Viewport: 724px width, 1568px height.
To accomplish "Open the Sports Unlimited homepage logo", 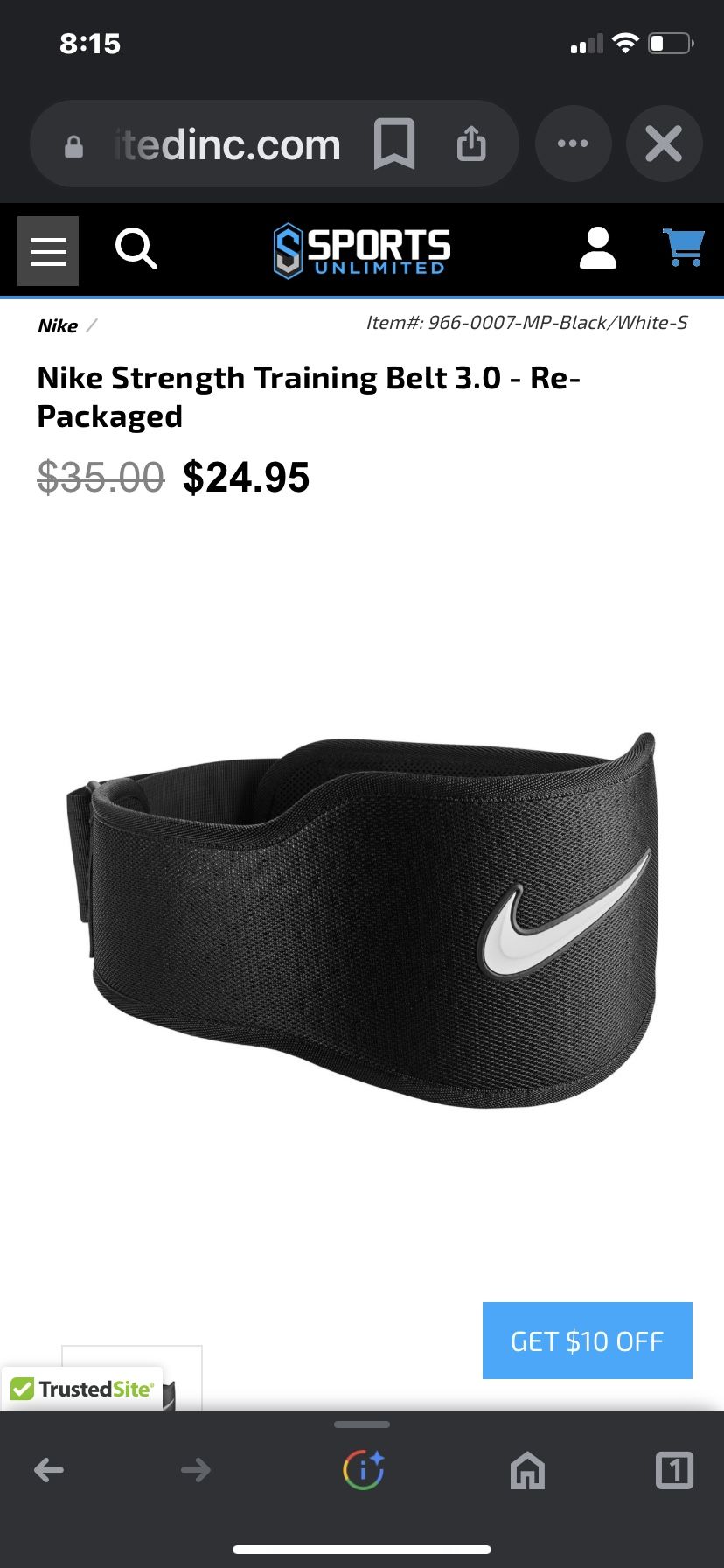I will point(362,250).
